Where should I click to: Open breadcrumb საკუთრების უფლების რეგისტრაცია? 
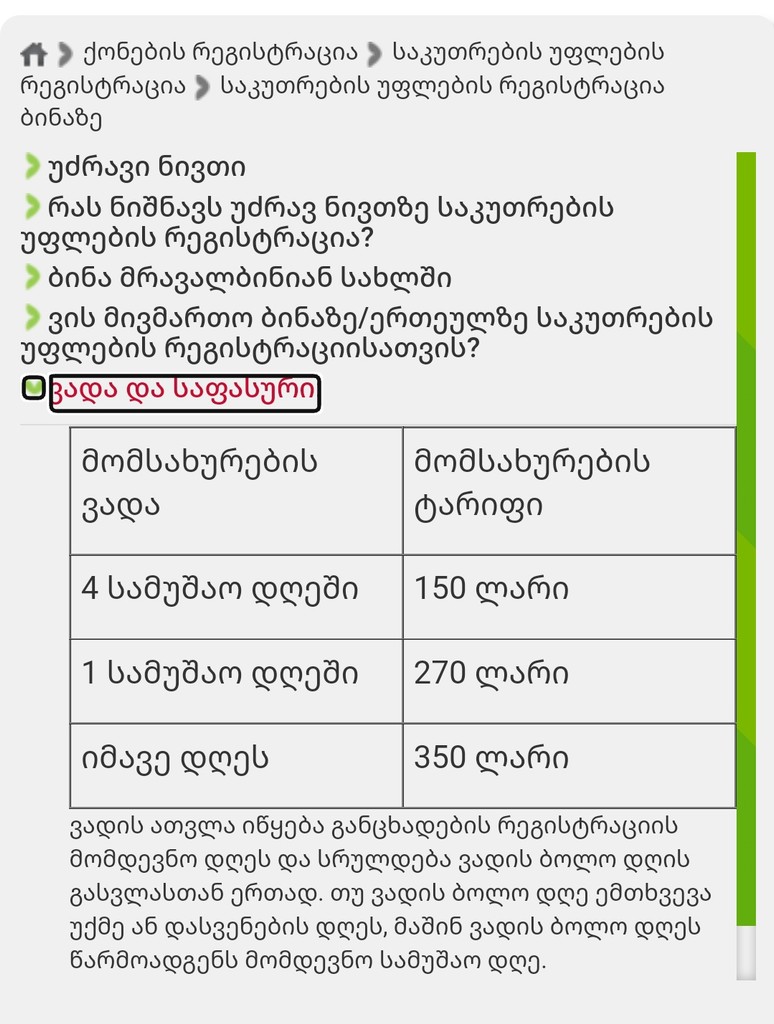tap(527, 52)
